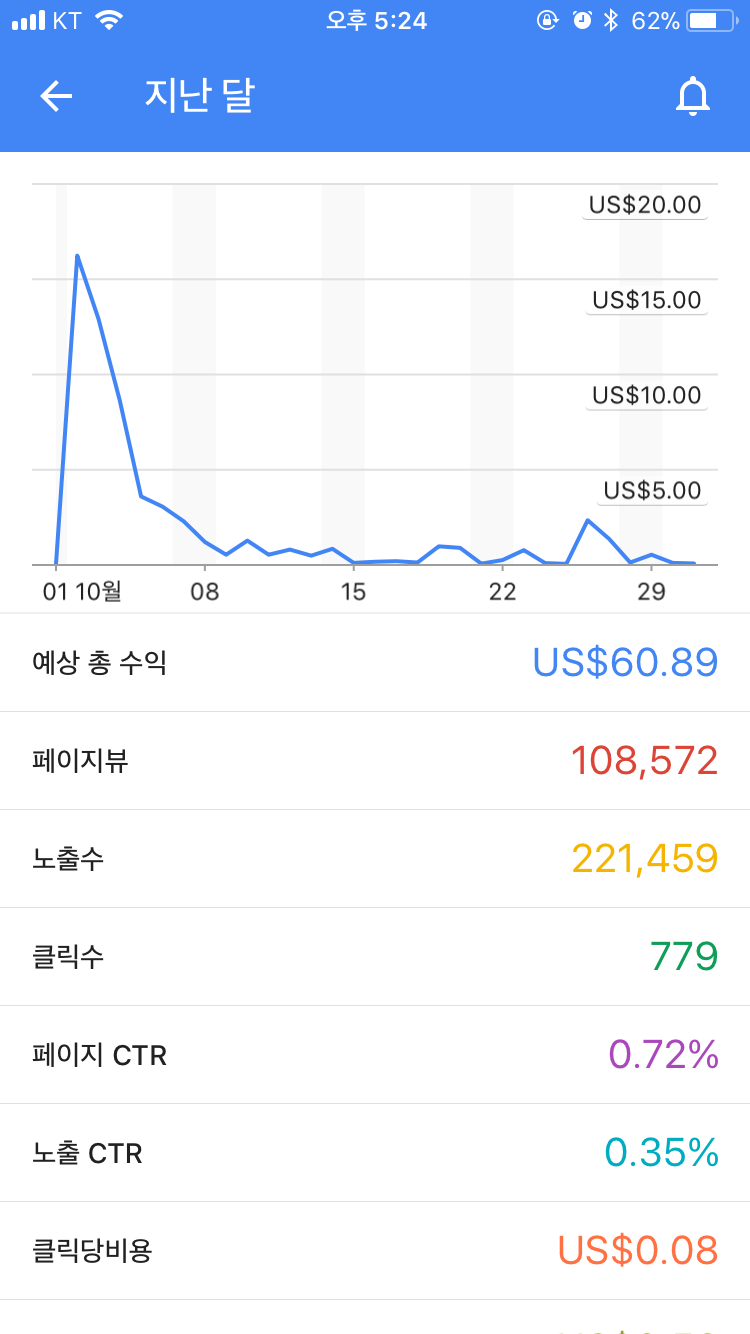
Task: Open the notifications bell
Action: (x=692, y=96)
